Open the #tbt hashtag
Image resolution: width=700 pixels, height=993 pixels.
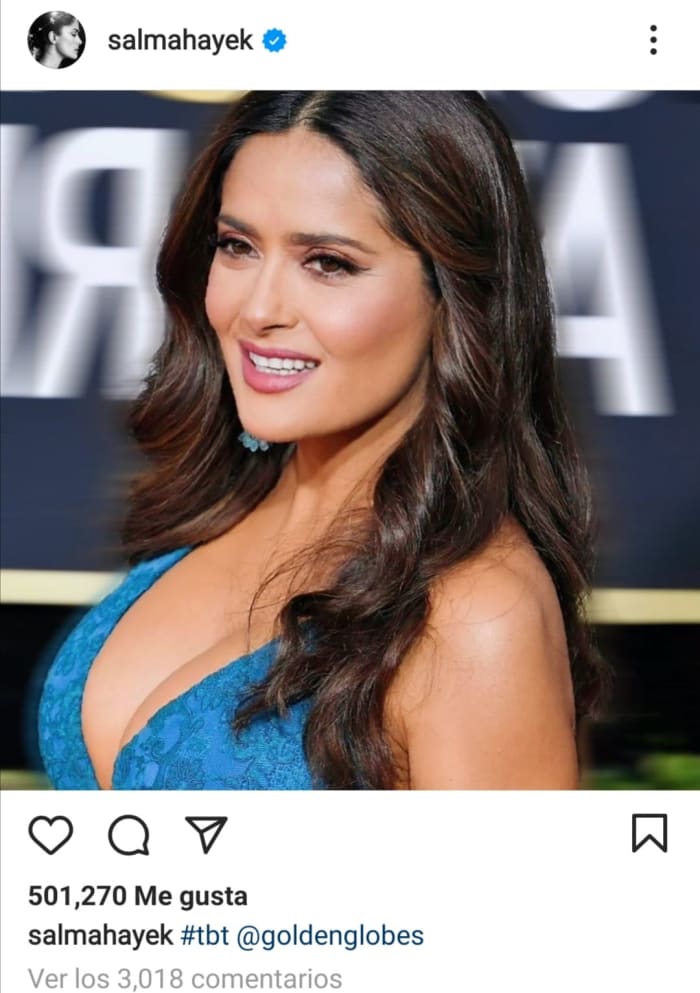206,936
